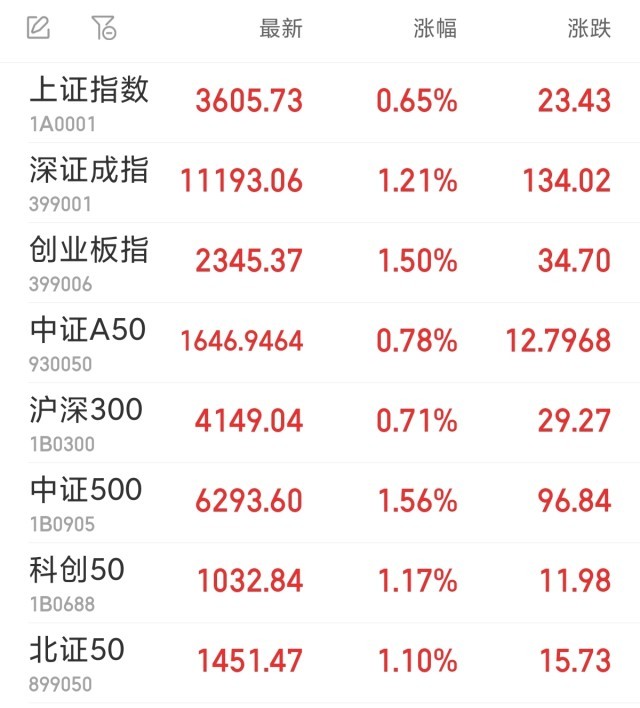Screen dimensions: 640x708
Task: Sort list by 涨跌 column
Action: (588, 28)
